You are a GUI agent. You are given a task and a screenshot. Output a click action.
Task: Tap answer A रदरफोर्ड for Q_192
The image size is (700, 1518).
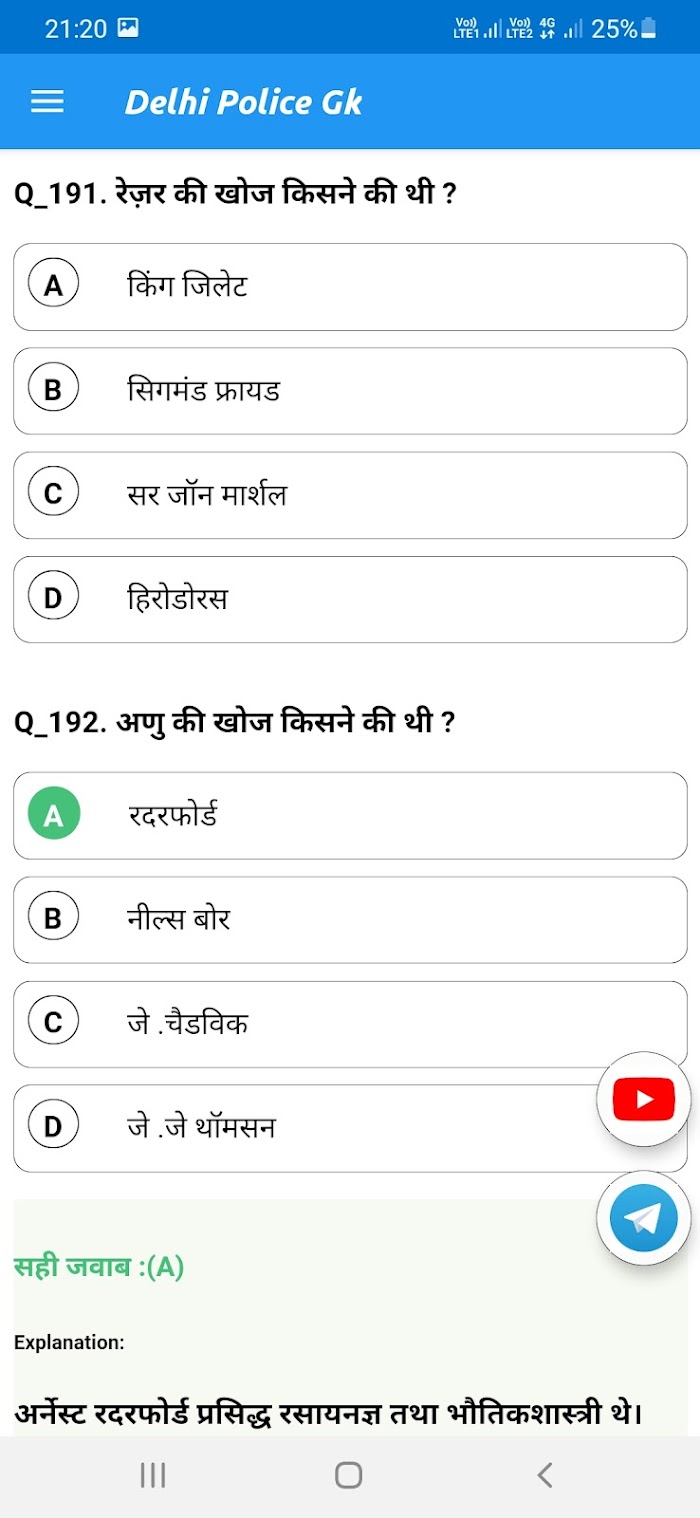click(x=350, y=816)
